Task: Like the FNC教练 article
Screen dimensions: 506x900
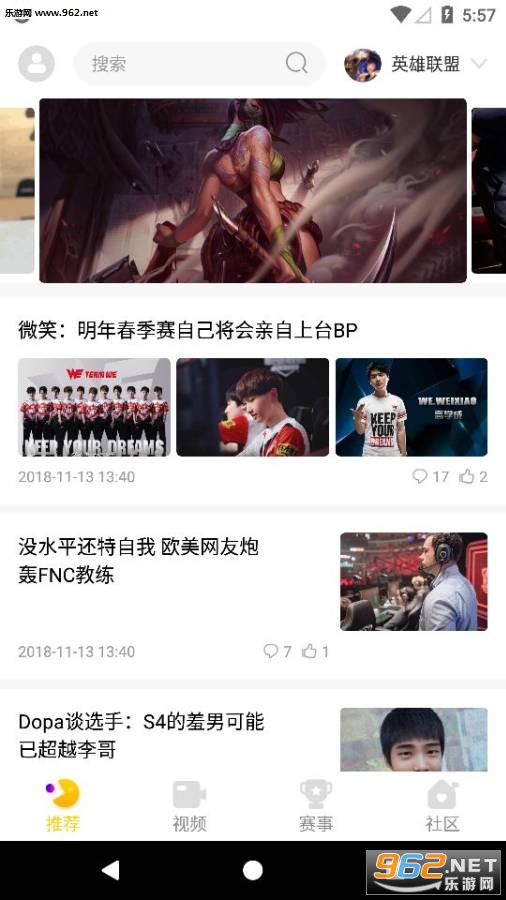Action: pos(315,651)
